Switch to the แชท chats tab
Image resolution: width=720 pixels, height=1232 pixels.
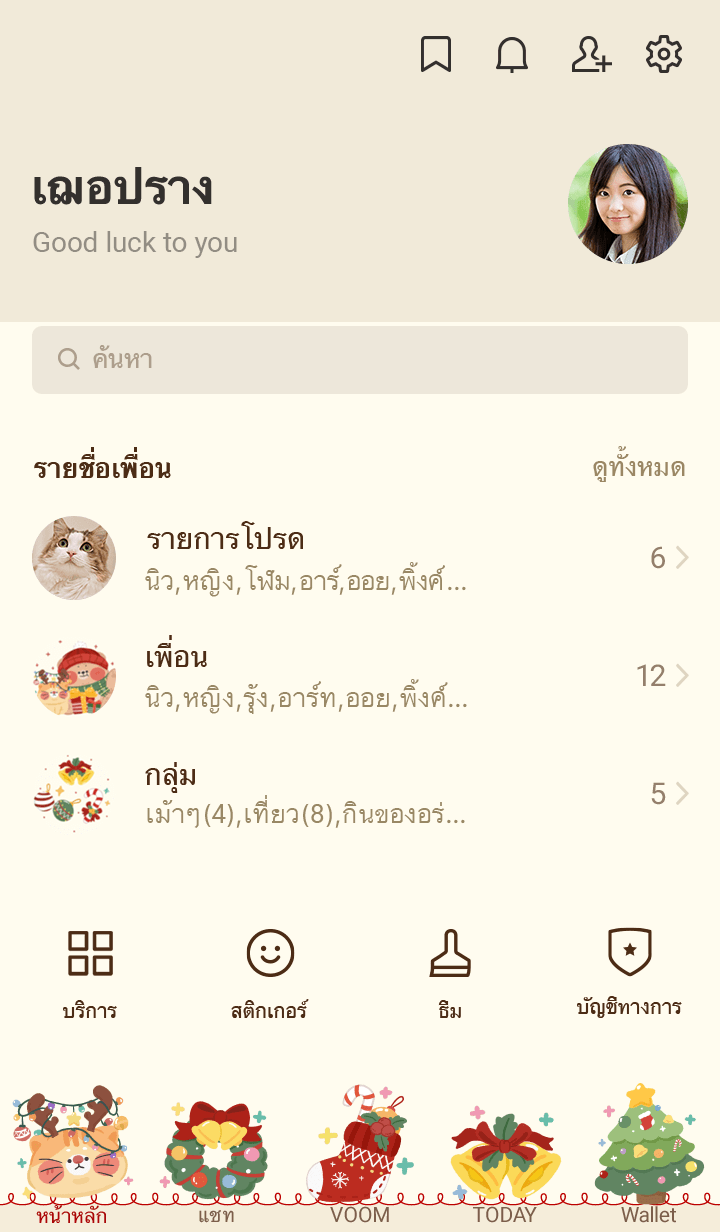coord(216,1160)
